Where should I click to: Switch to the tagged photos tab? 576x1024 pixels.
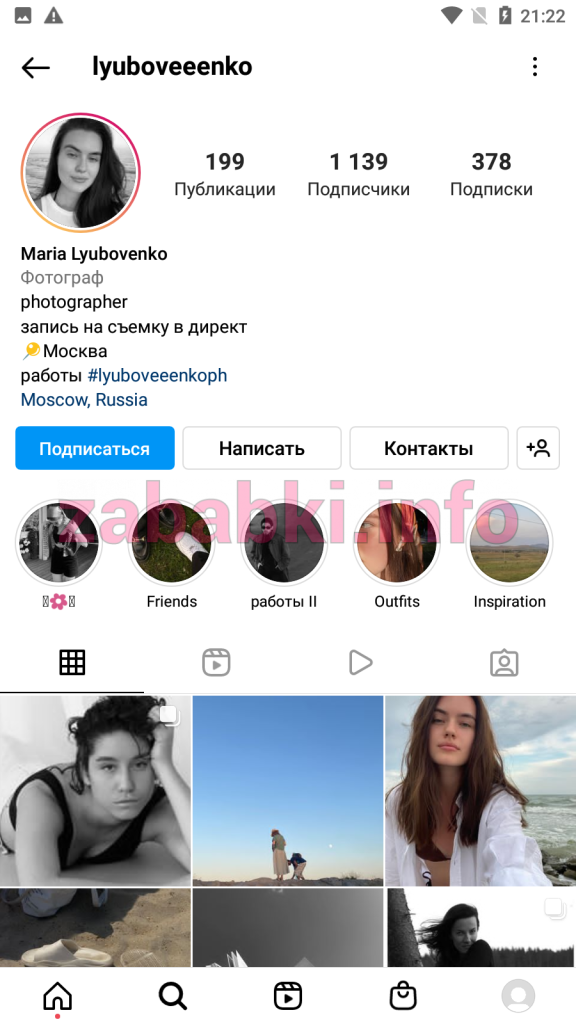pyautogui.click(x=504, y=663)
